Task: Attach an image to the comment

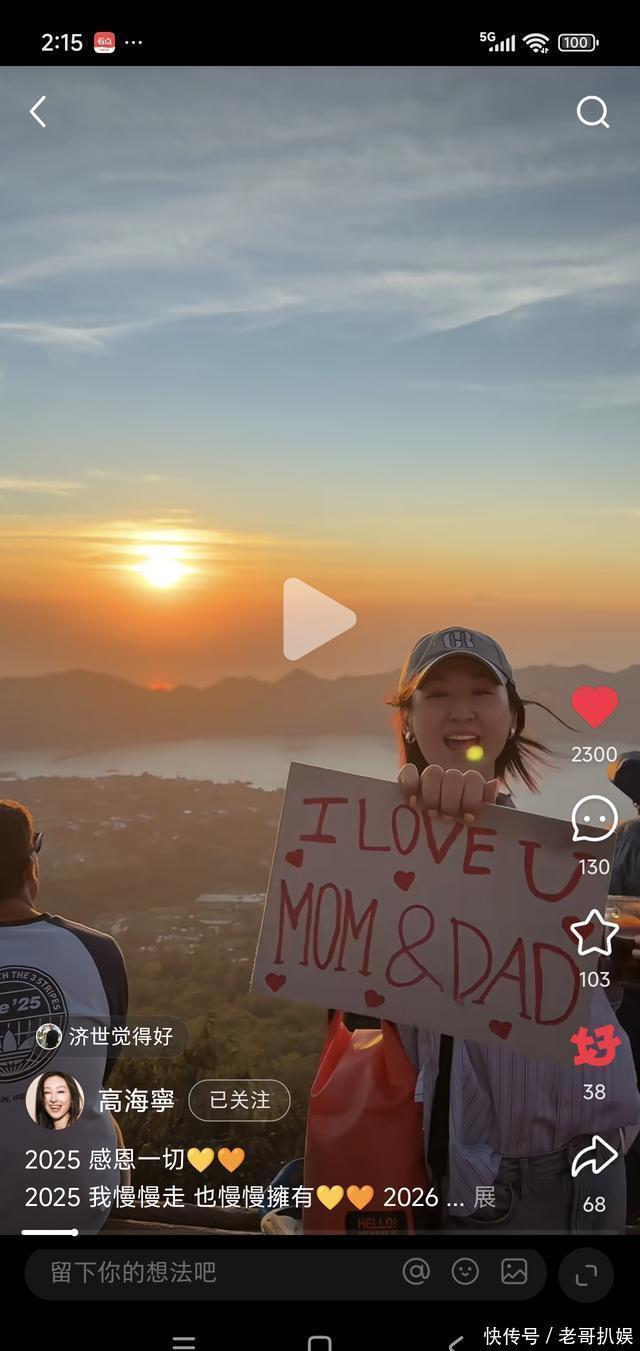Action: 514,1271
